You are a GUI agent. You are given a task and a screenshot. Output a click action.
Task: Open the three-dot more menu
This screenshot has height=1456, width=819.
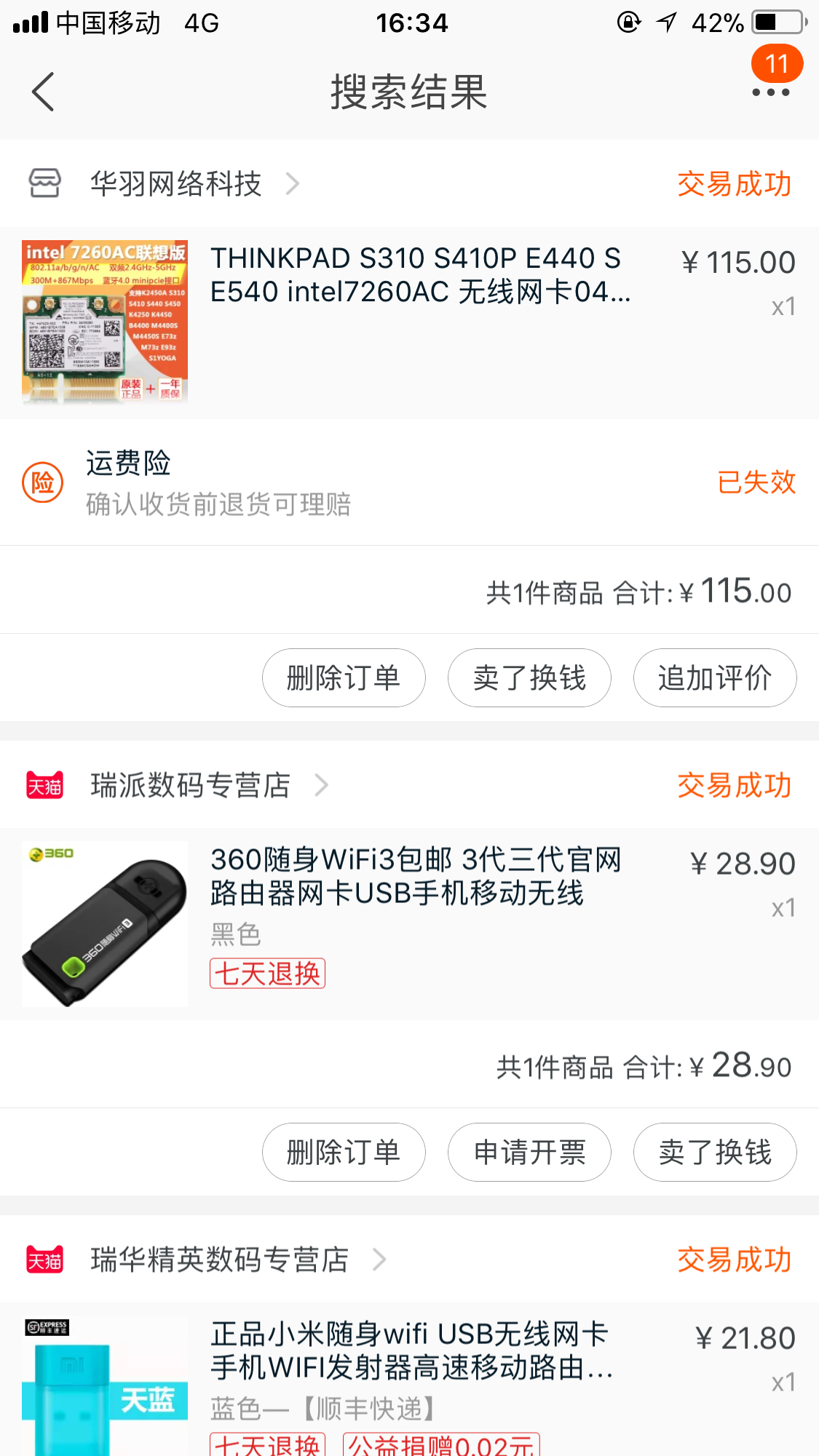coord(770,92)
